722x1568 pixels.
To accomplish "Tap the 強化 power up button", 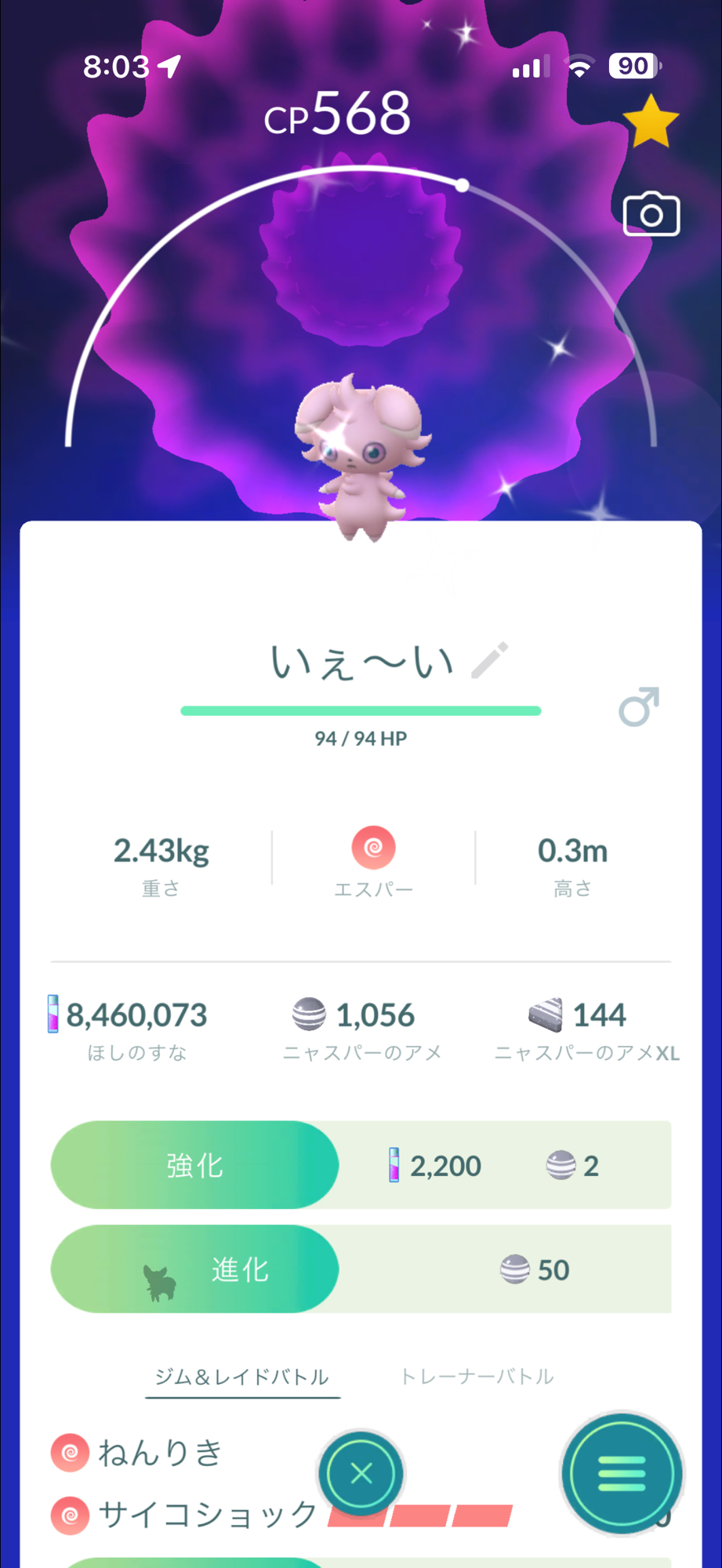I will click(x=195, y=1165).
